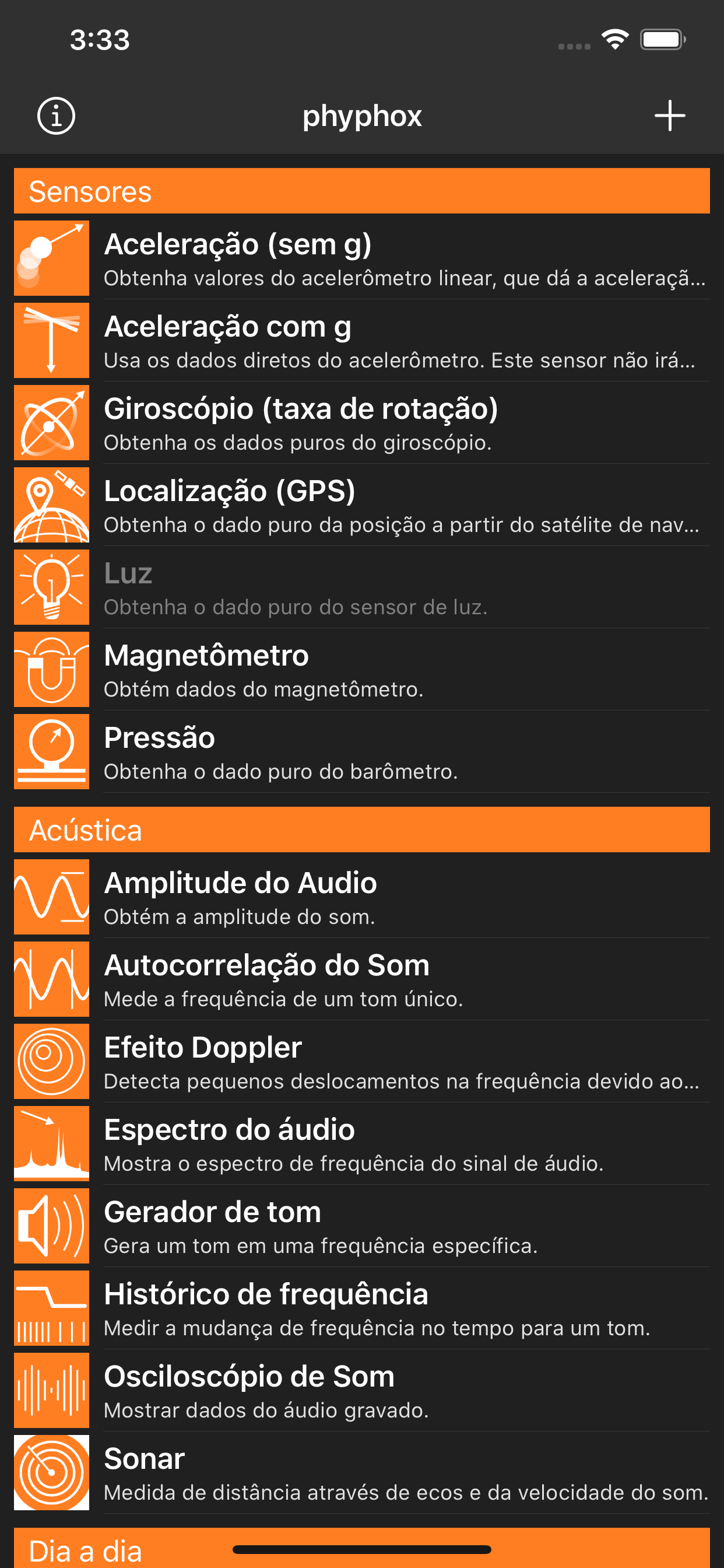
Task: Select Pressão barometer experiment
Action: click(x=362, y=751)
